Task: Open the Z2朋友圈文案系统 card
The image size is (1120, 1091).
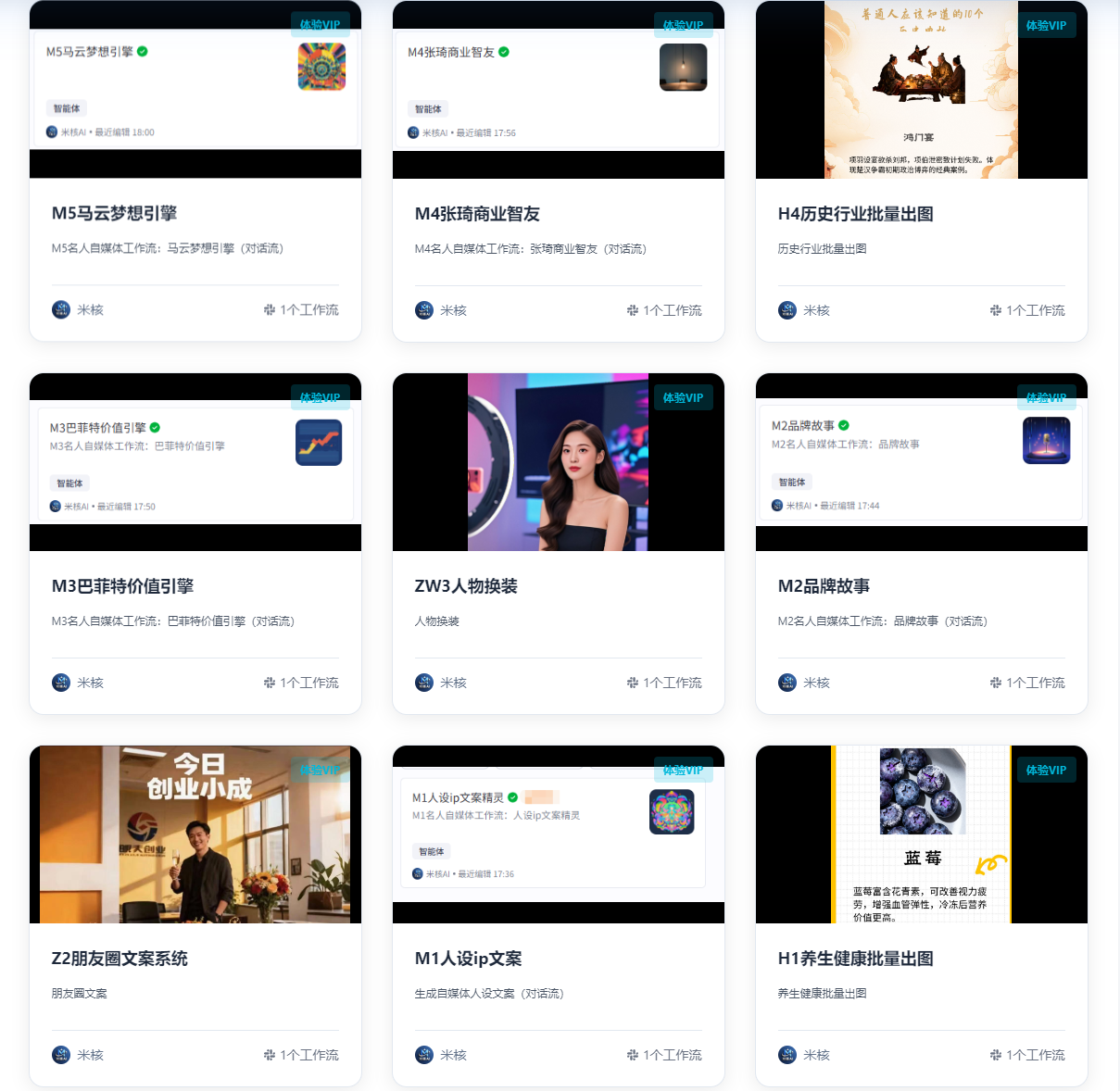Action: click(120, 959)
